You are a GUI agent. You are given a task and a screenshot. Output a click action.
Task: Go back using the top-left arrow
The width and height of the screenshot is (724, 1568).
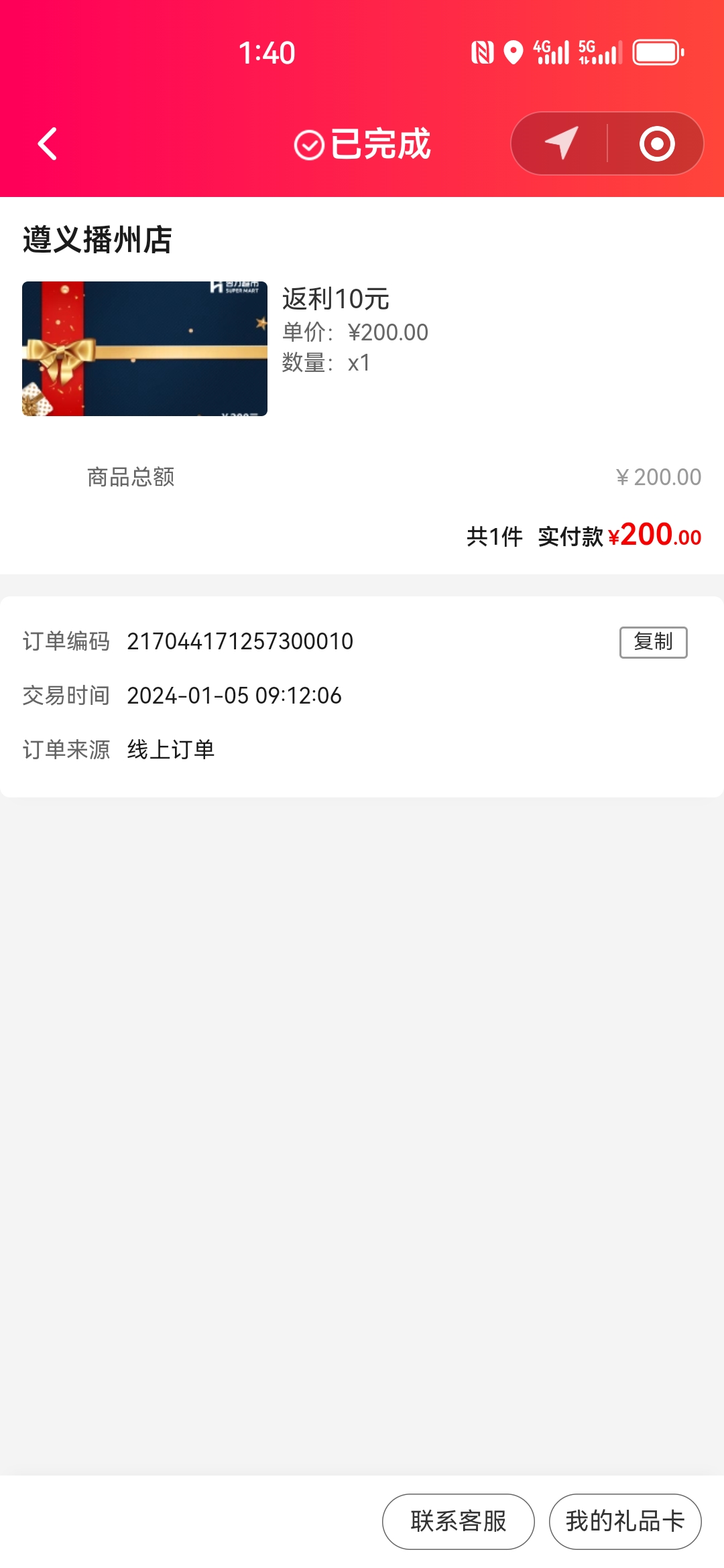coord(48,144)
